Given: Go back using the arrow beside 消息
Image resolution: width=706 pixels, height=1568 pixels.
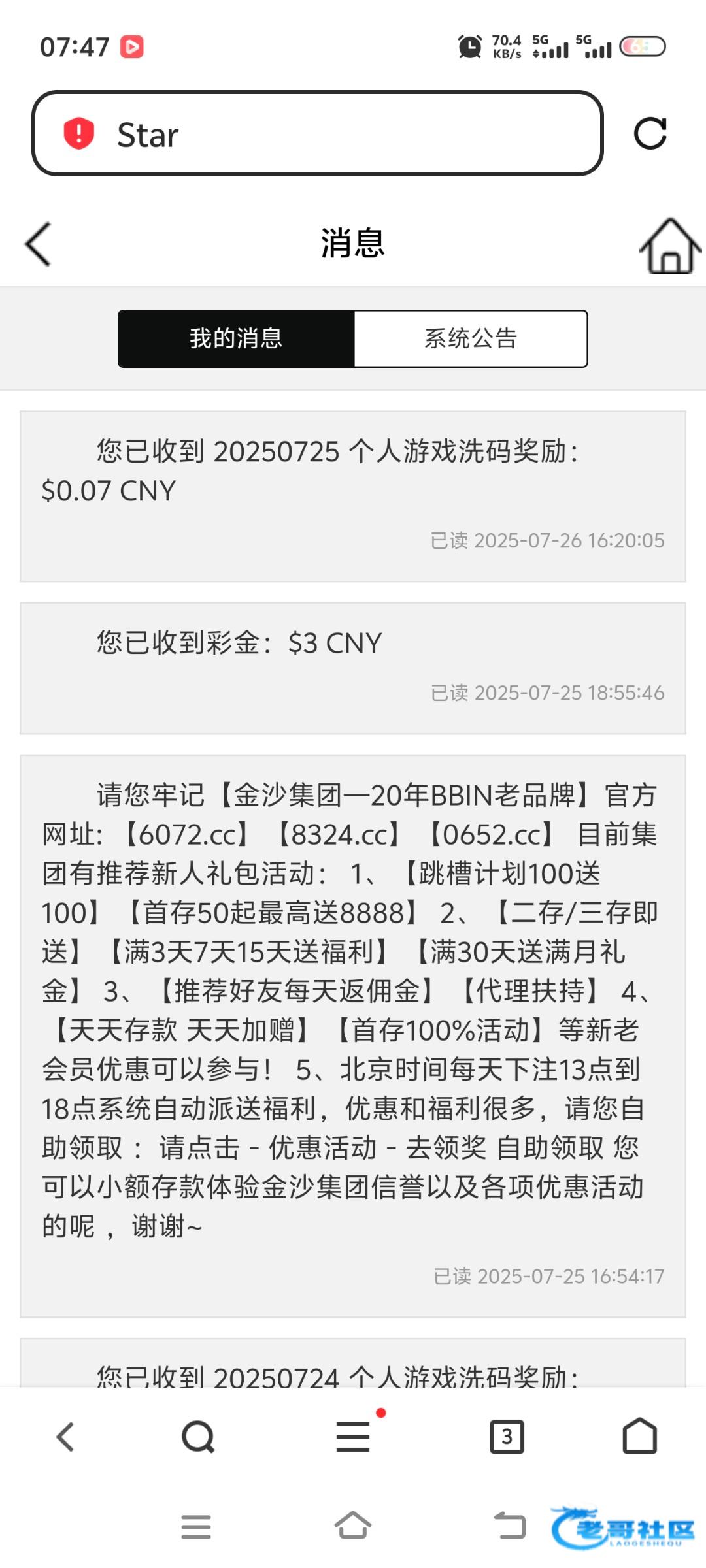Looking at the screenshot, I should click(x=38, y=244).
